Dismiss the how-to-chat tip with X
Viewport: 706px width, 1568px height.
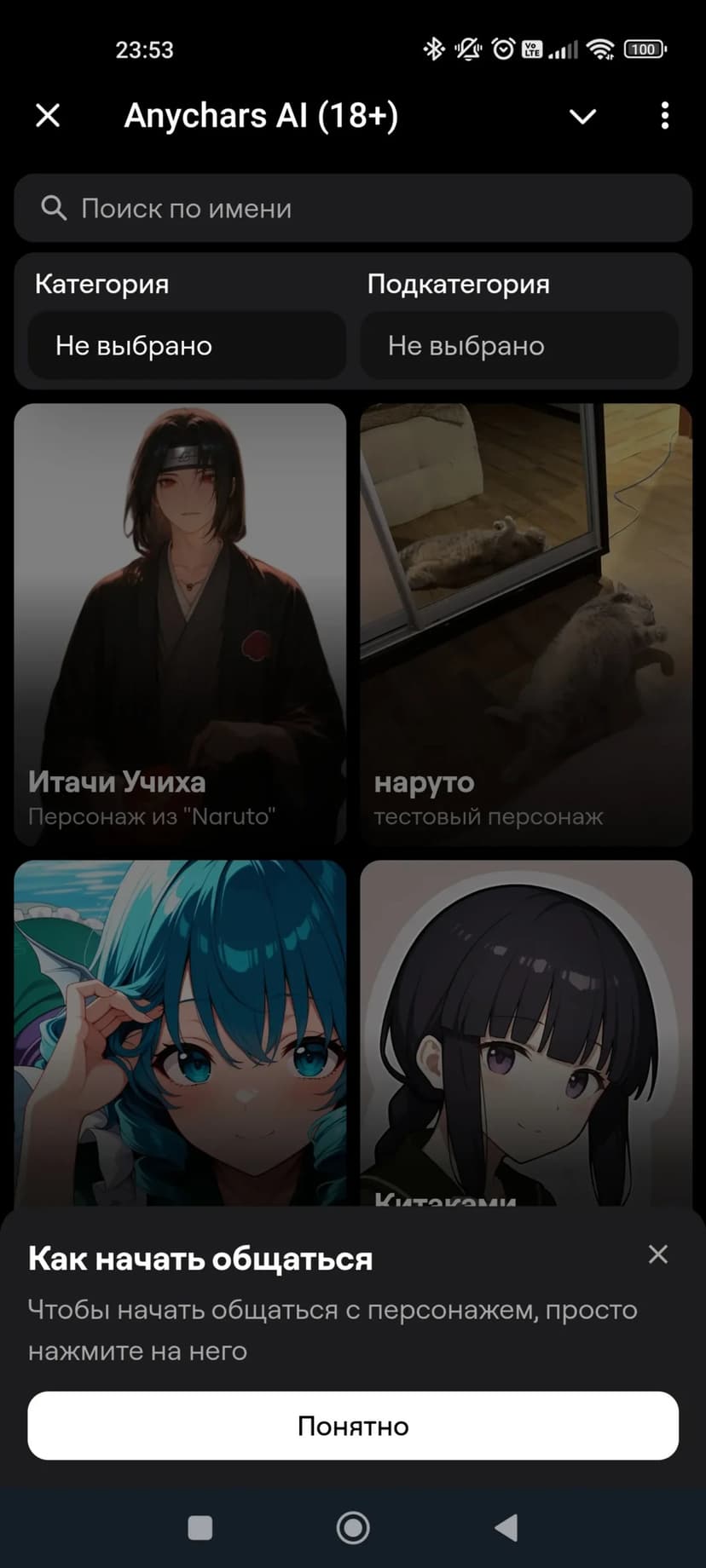[657, 1254]
